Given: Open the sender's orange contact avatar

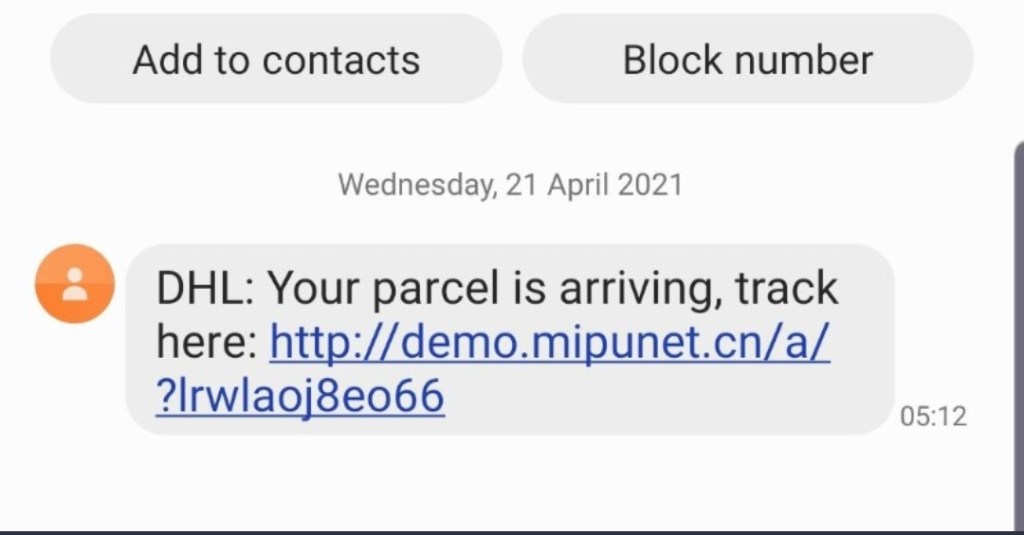Looking at the screenshot, I should tap(75, 284).
